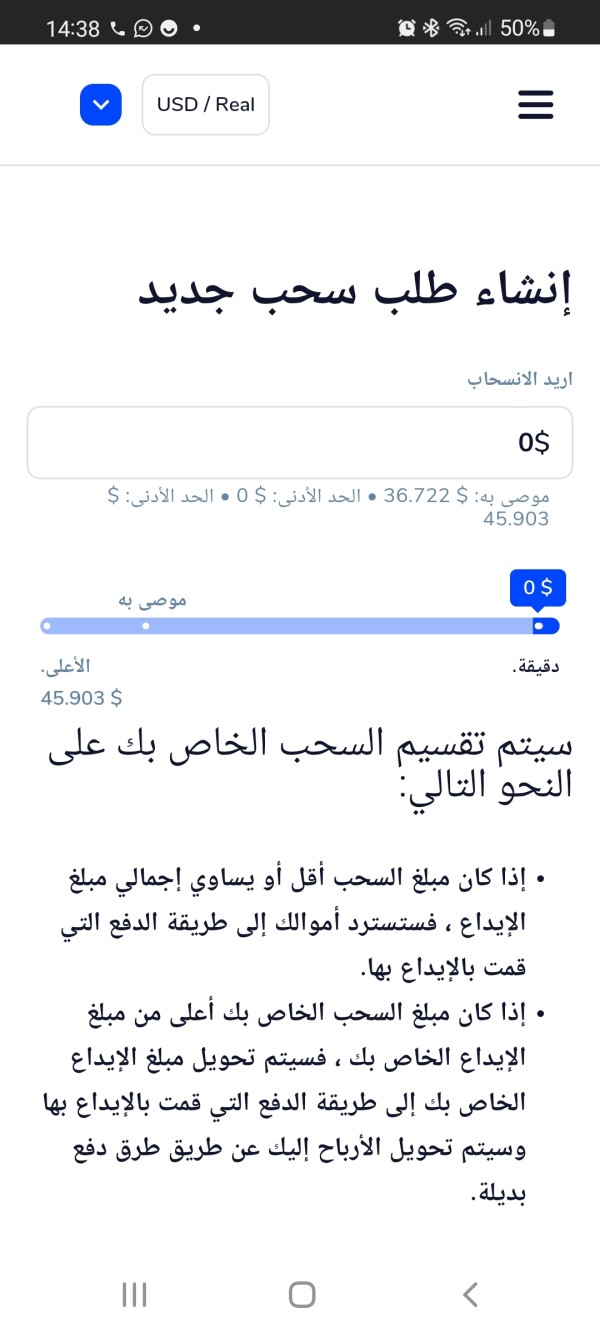The width and height of the screenshot is (600, 1333).
Task: Tap the withdrawal amount field
Action: [300, 442]
